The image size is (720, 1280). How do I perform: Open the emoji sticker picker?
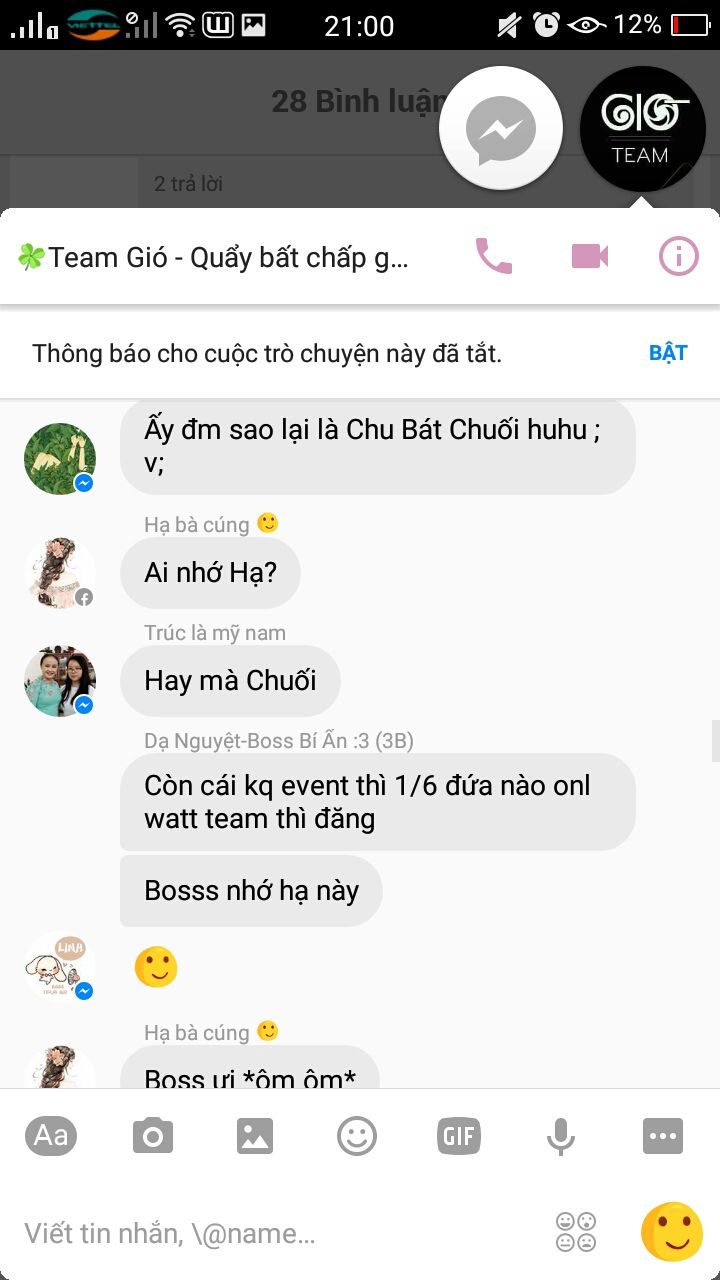(357, 1136)
